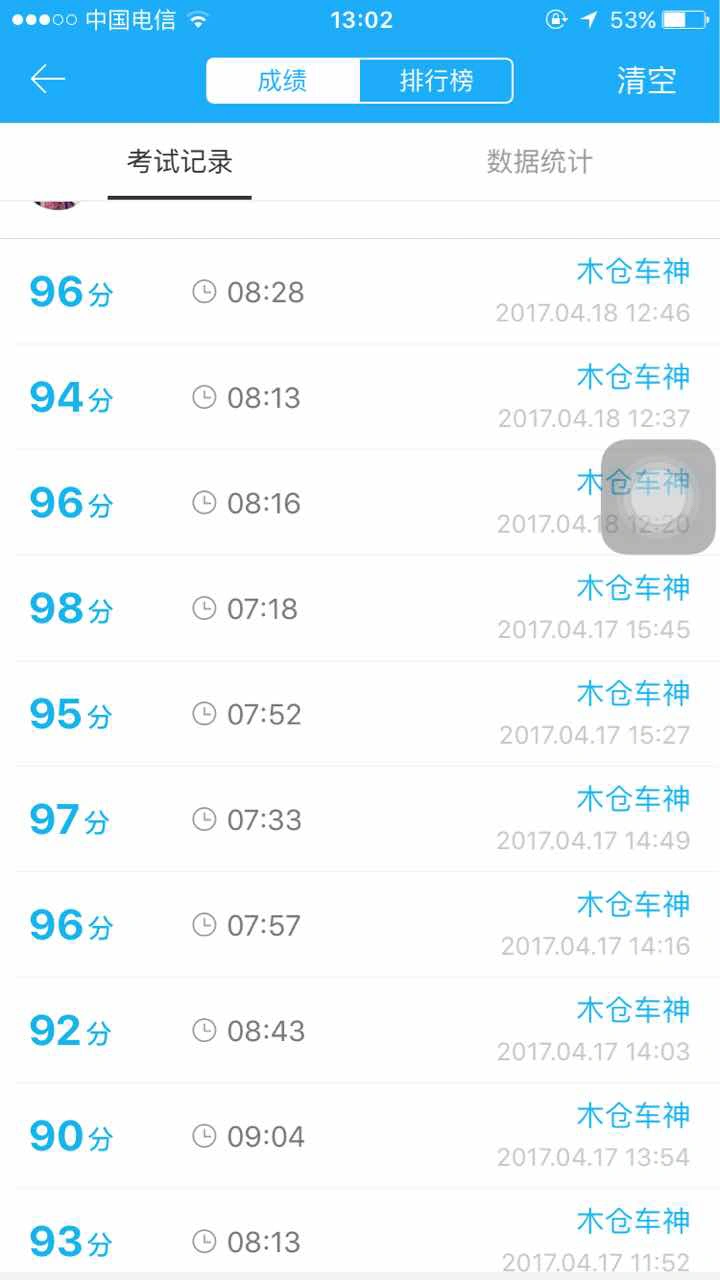720x1280 pixels.
Task: Open the 93分 exam record
Action: tap(360, 1231)
